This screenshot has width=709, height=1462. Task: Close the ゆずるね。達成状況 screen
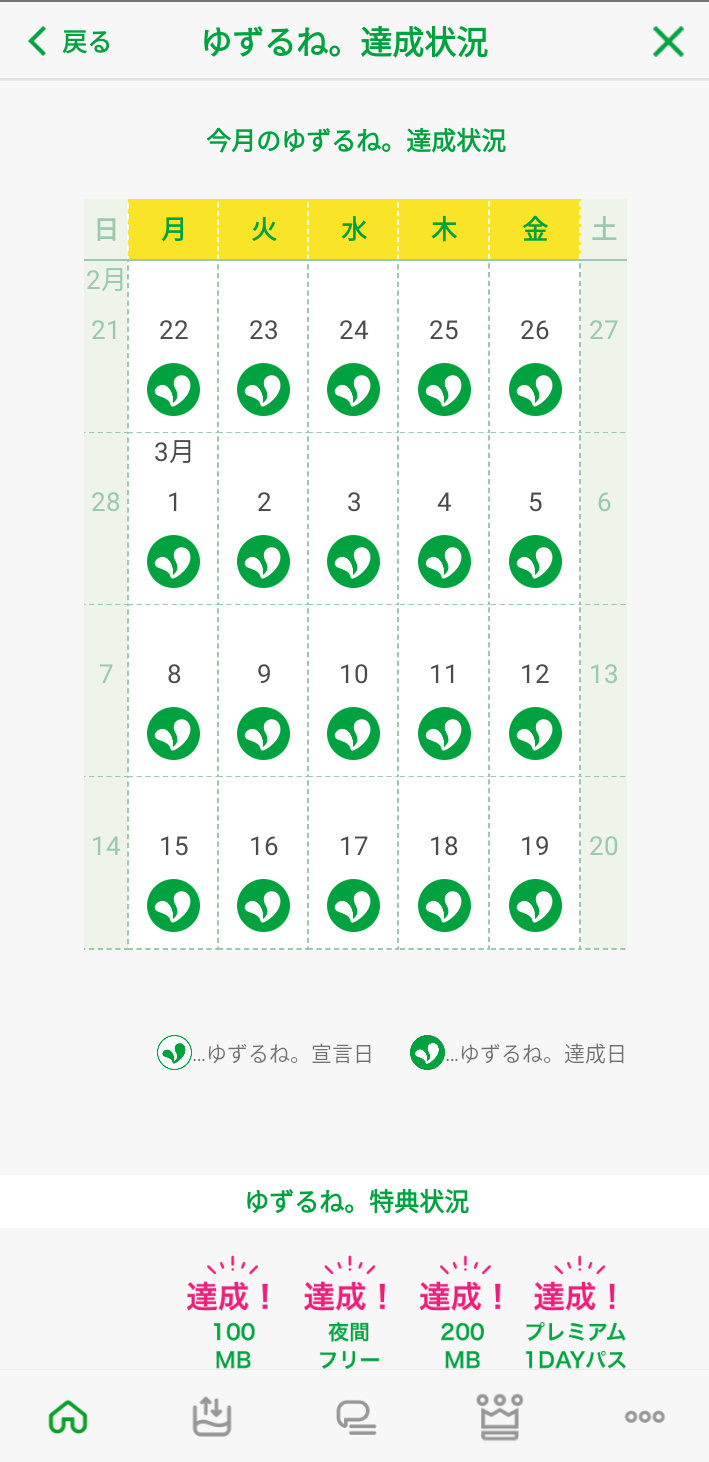(667, 42)
